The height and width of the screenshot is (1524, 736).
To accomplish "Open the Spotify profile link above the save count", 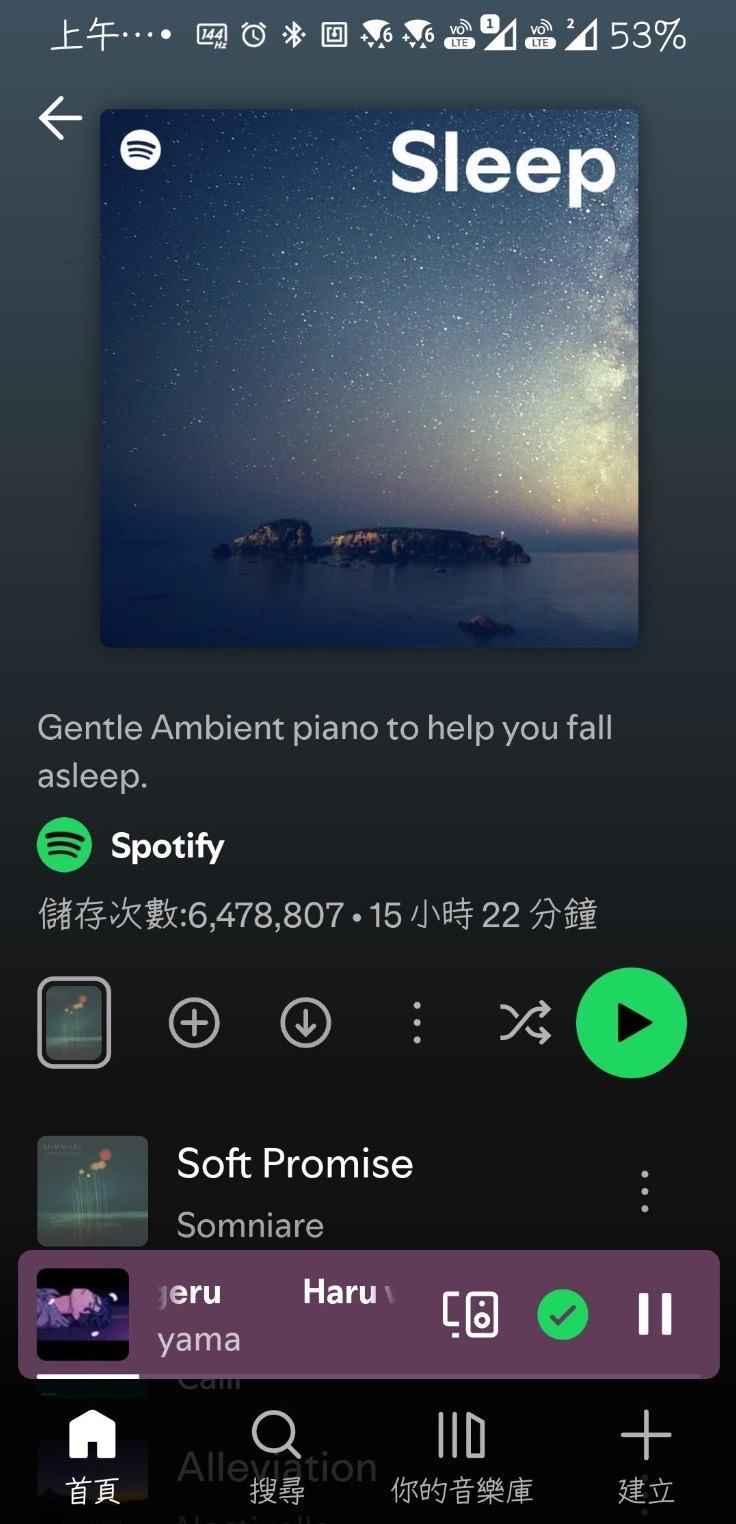I will 131,845.
